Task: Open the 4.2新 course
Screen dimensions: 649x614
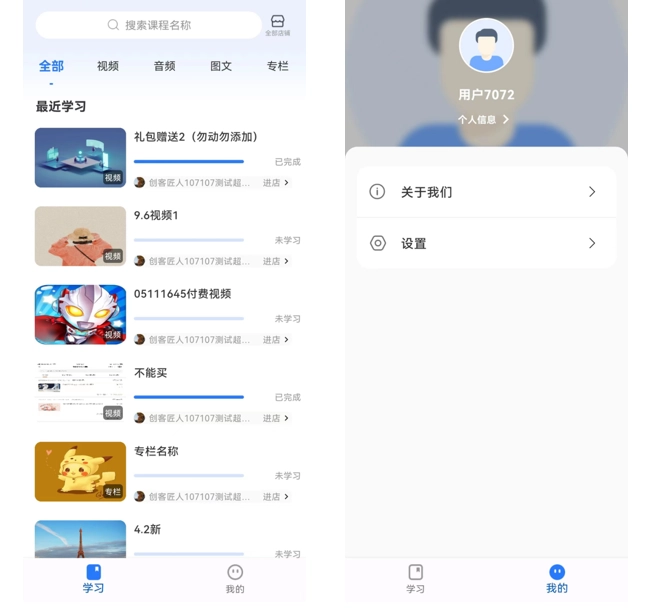Action: coord(148,529)
